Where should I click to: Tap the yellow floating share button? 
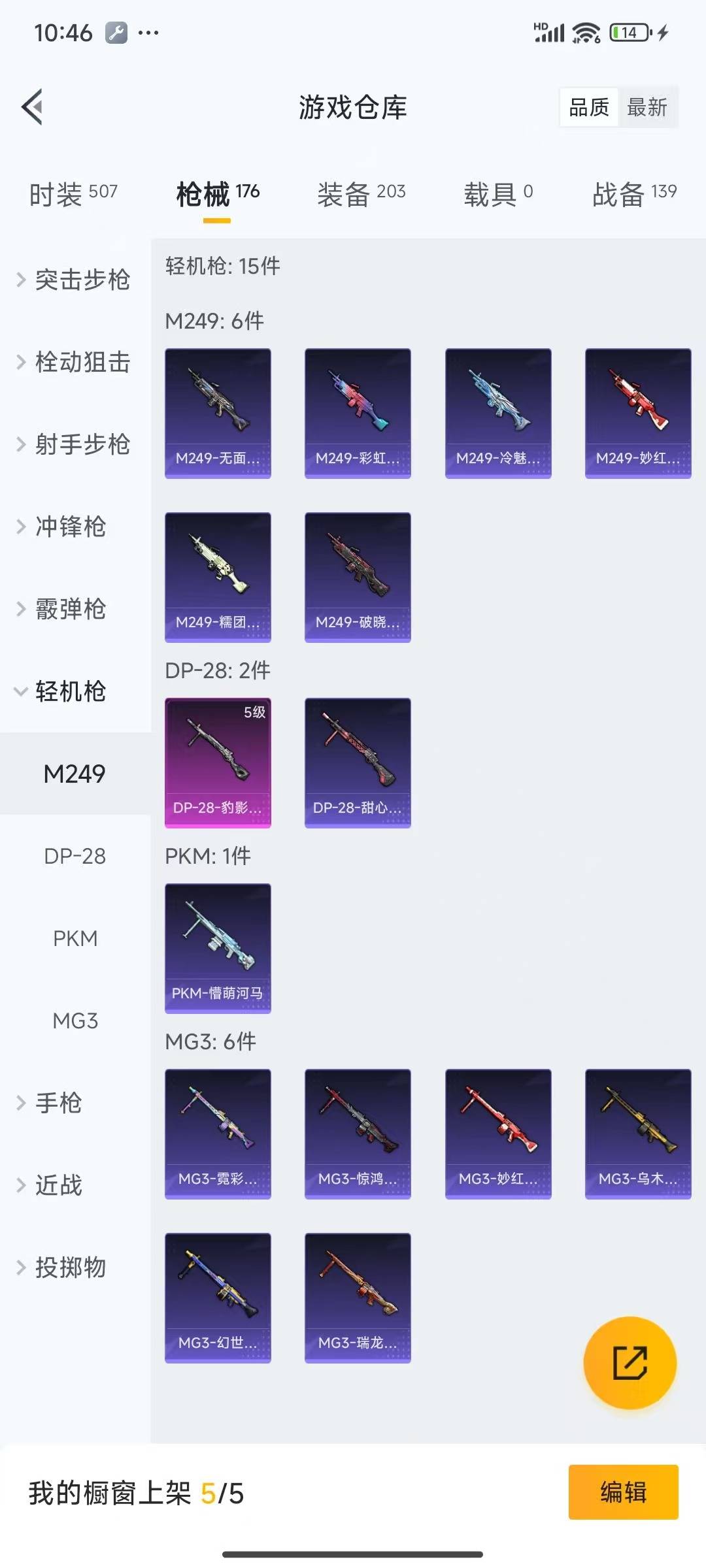[630, 1363]
